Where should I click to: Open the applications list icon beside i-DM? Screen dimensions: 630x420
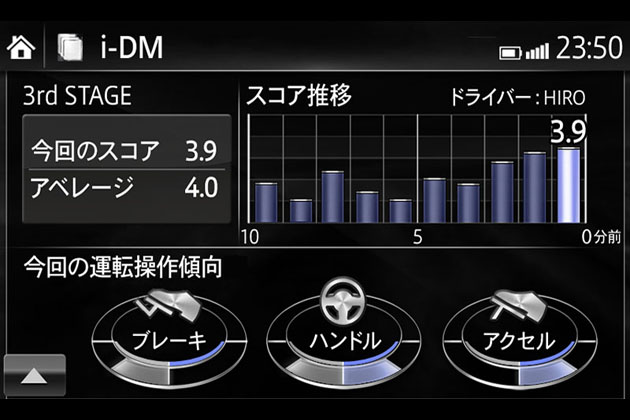[72, 47]
